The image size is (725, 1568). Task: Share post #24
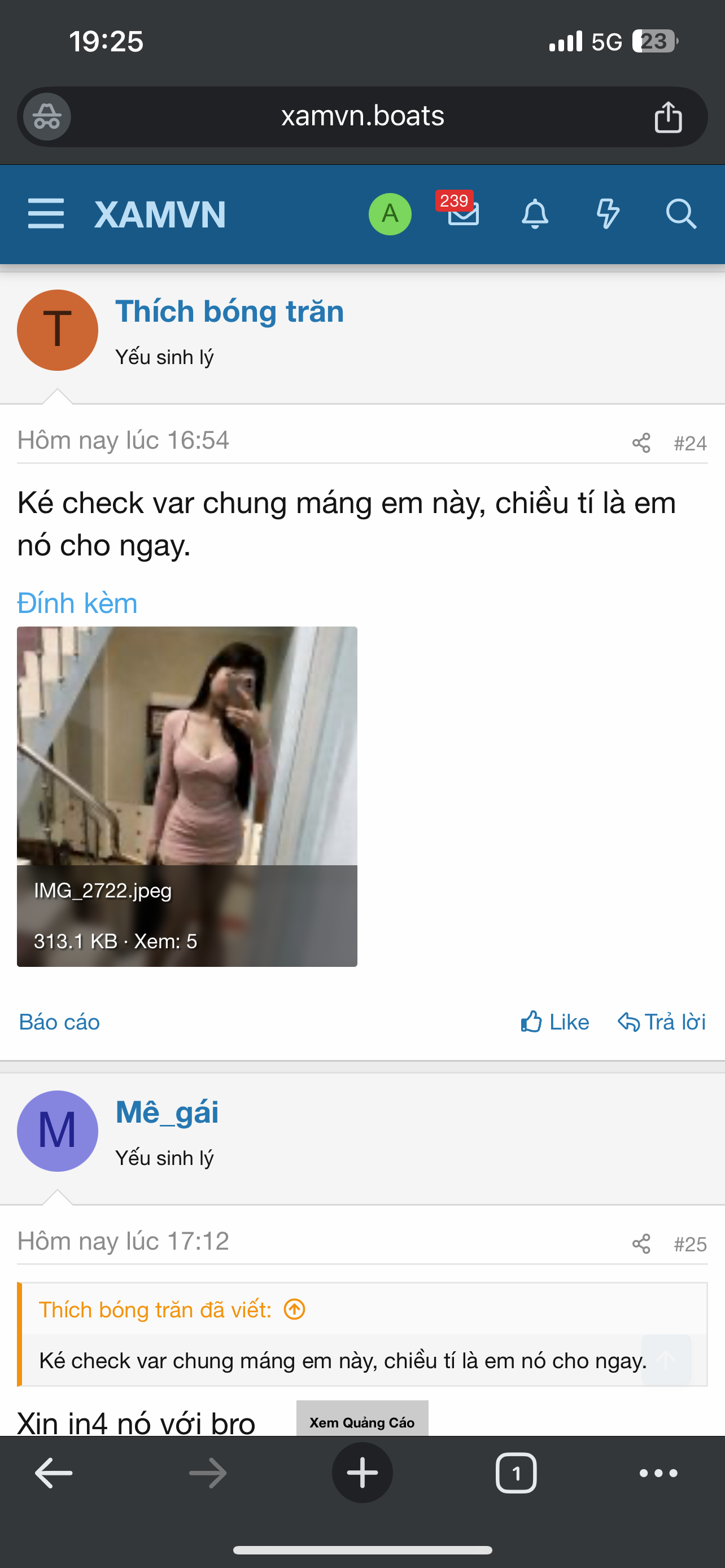click(x=641, y=443)
